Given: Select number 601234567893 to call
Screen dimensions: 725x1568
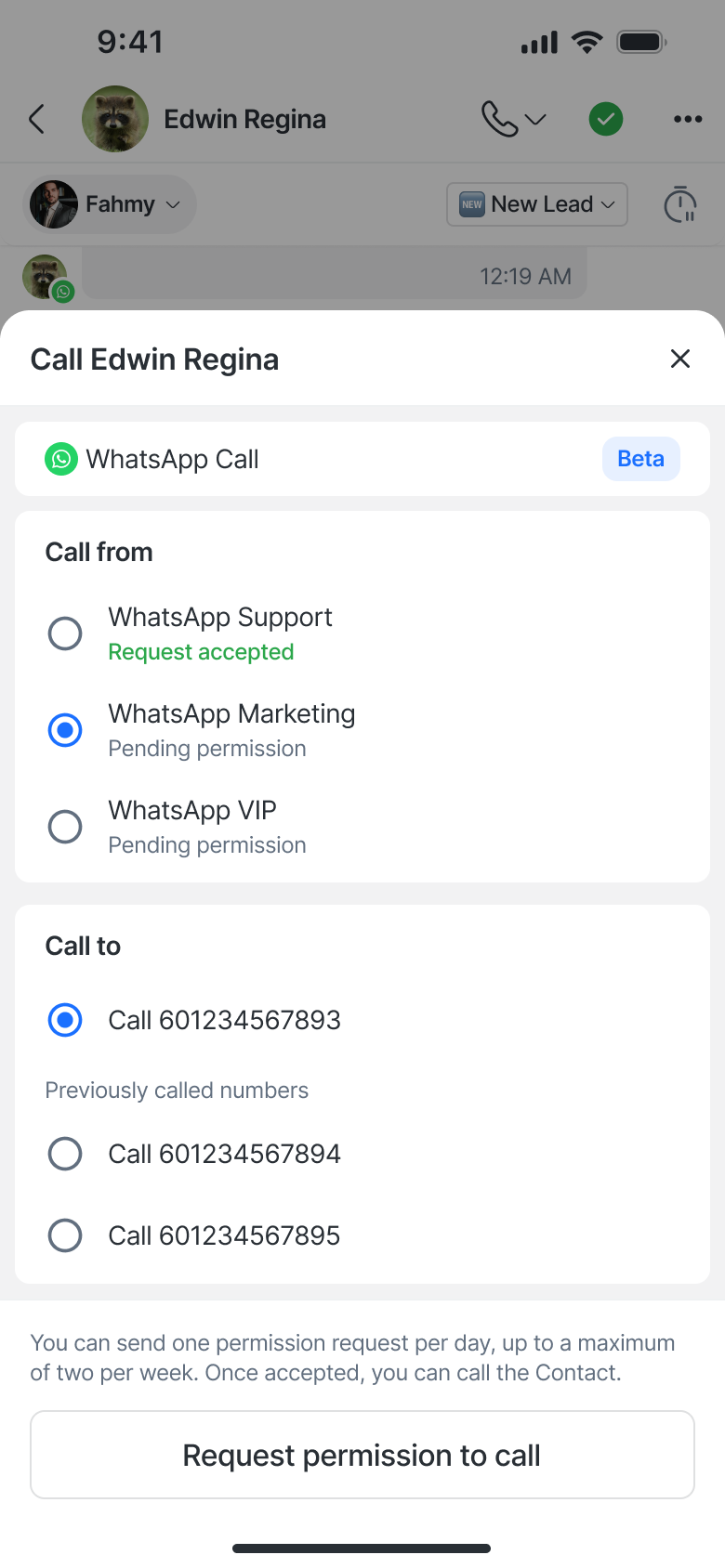Looking at the screenshot, I should [x=65, y=1020].
